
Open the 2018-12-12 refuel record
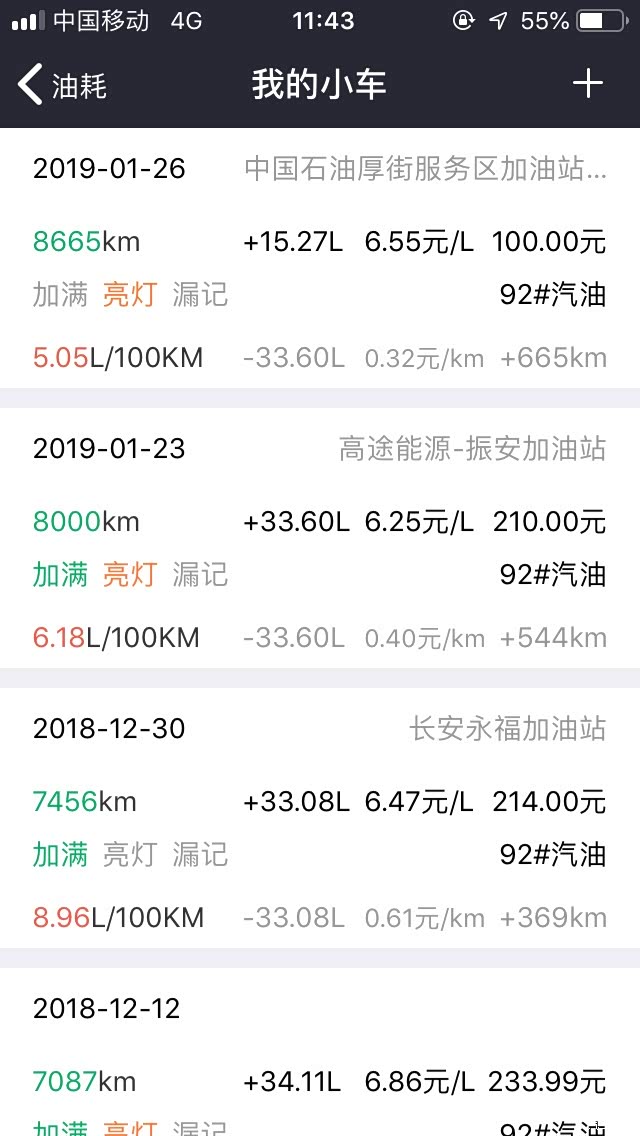[320, 1060]
